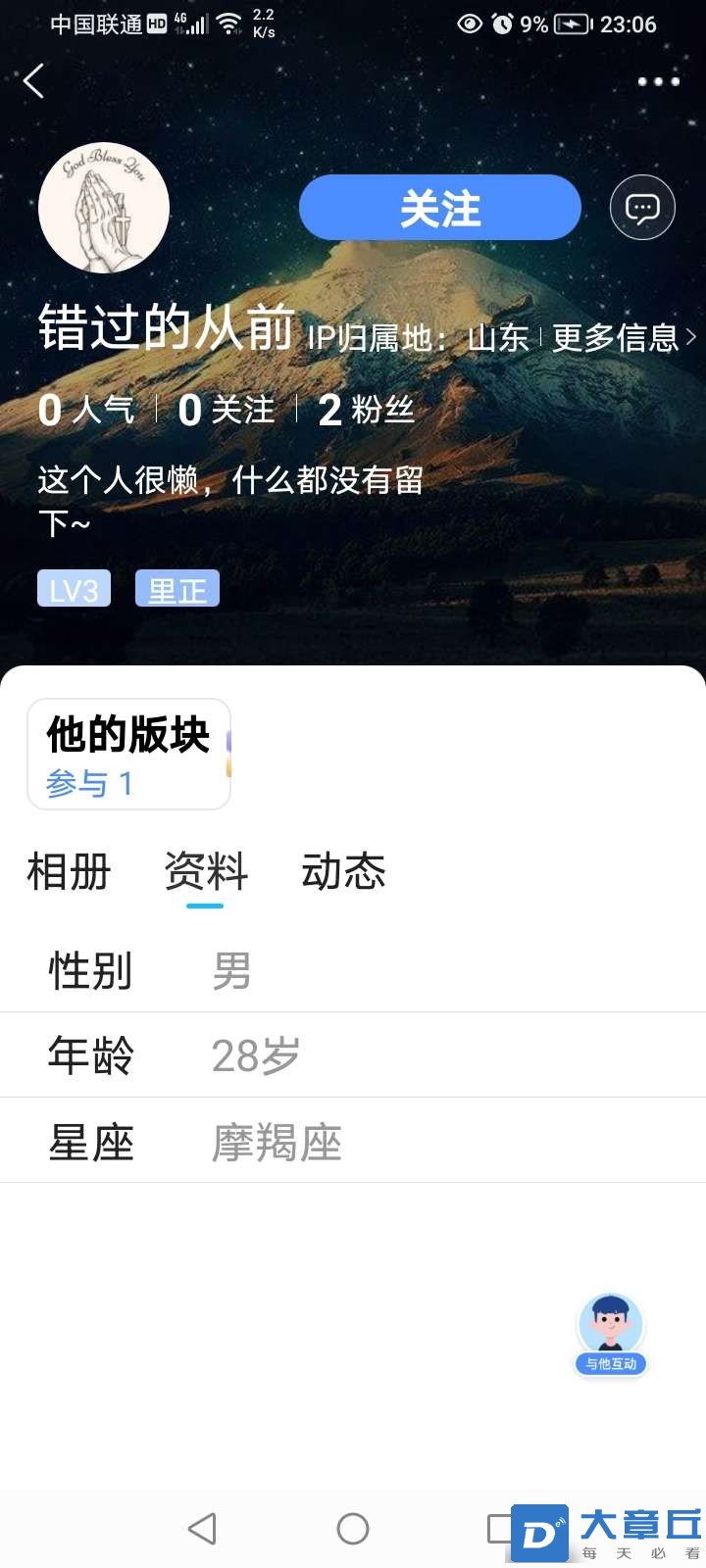Switch to the 相册 tab

tap(69, 871)
